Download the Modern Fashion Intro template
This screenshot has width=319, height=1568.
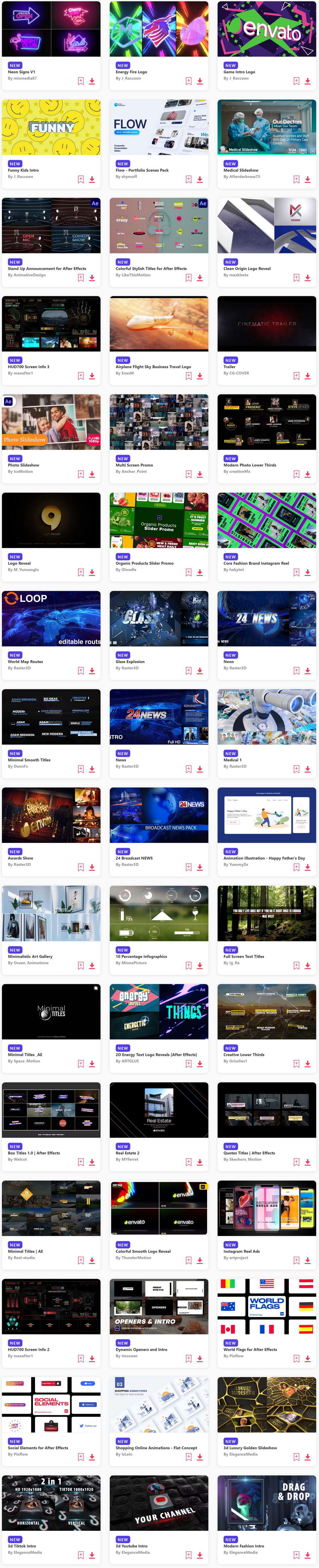pos(307,1555)
